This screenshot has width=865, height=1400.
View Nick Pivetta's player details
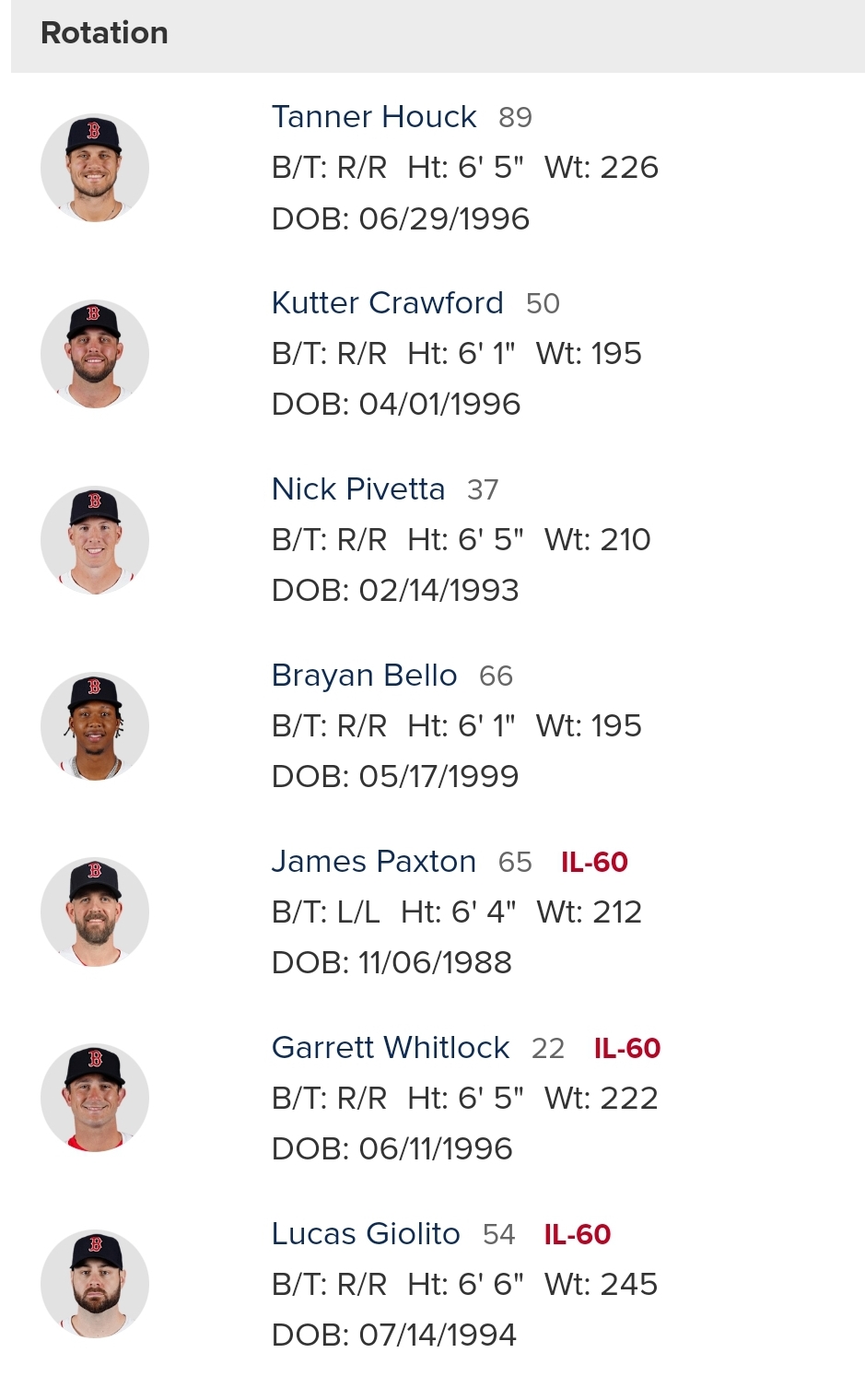pos(357,489)
